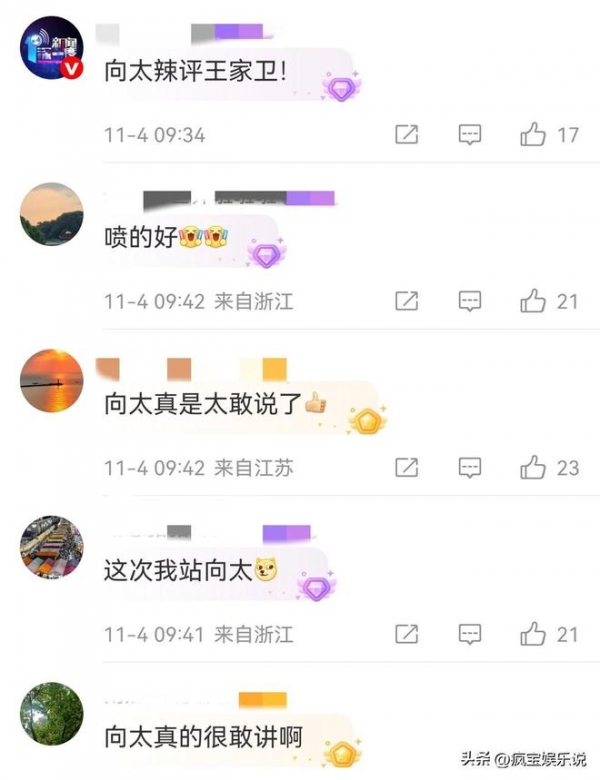
Task: Reply to the comment "向太真是太敢说了"
Action: (470, 467)
